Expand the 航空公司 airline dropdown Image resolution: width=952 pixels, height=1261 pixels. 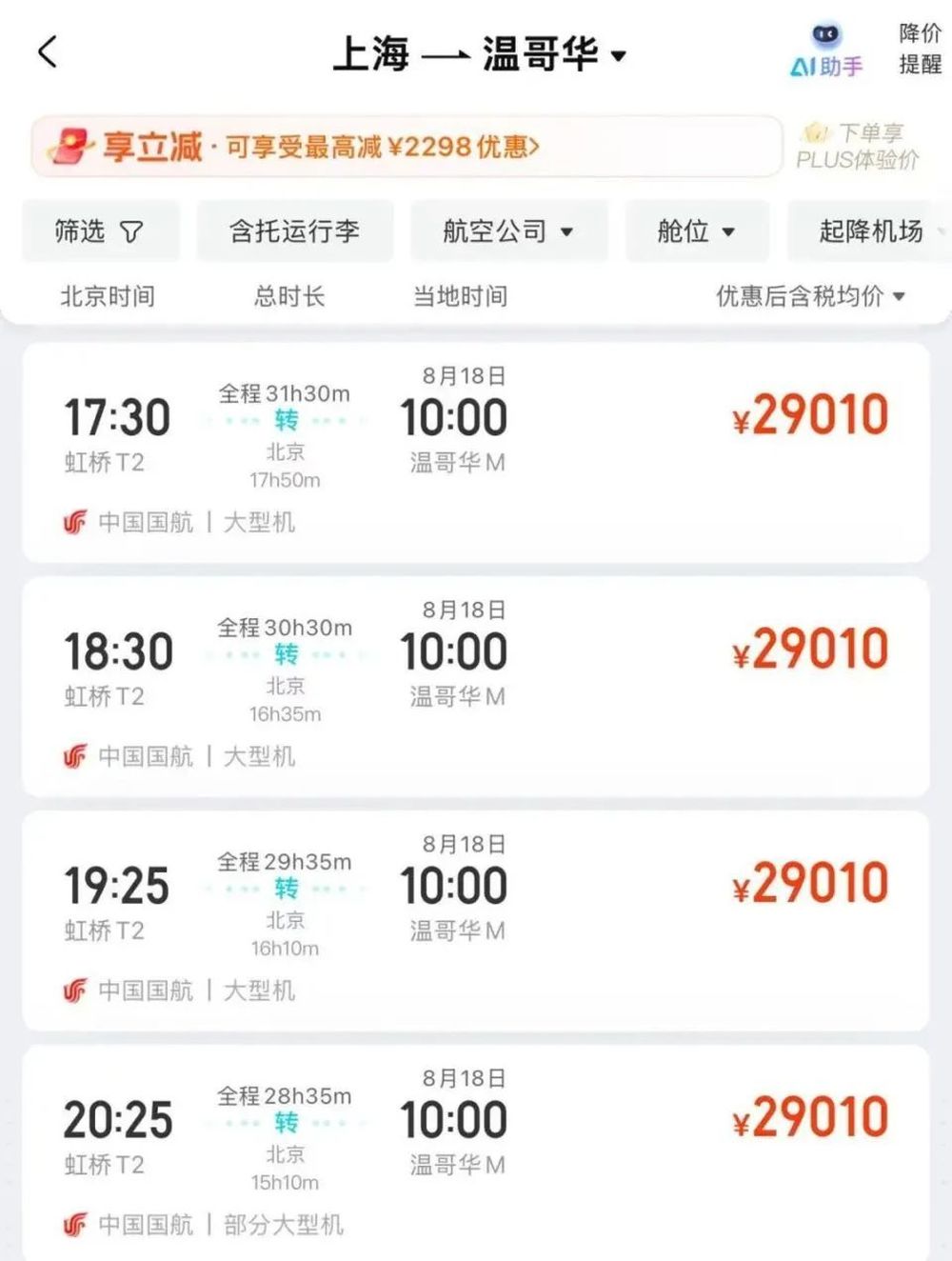coord(508,230)
